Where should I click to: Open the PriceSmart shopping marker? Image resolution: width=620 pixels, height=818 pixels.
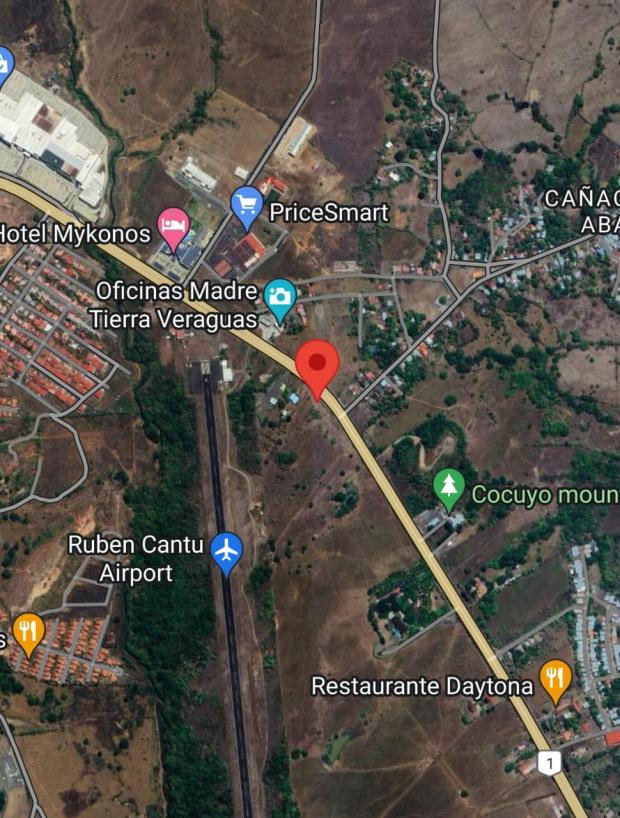246,205
